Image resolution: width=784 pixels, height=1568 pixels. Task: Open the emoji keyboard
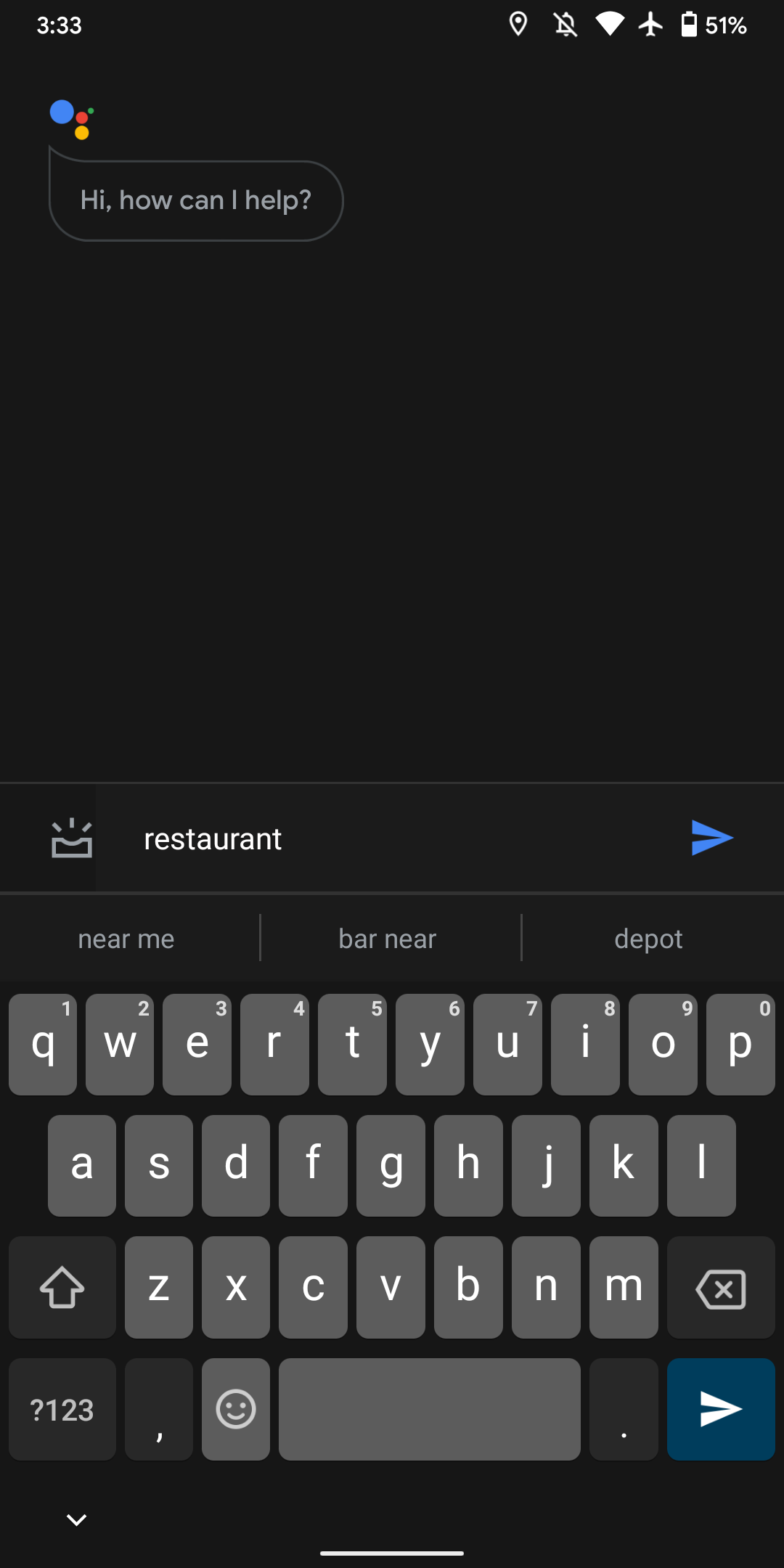tap(236, 1409)
